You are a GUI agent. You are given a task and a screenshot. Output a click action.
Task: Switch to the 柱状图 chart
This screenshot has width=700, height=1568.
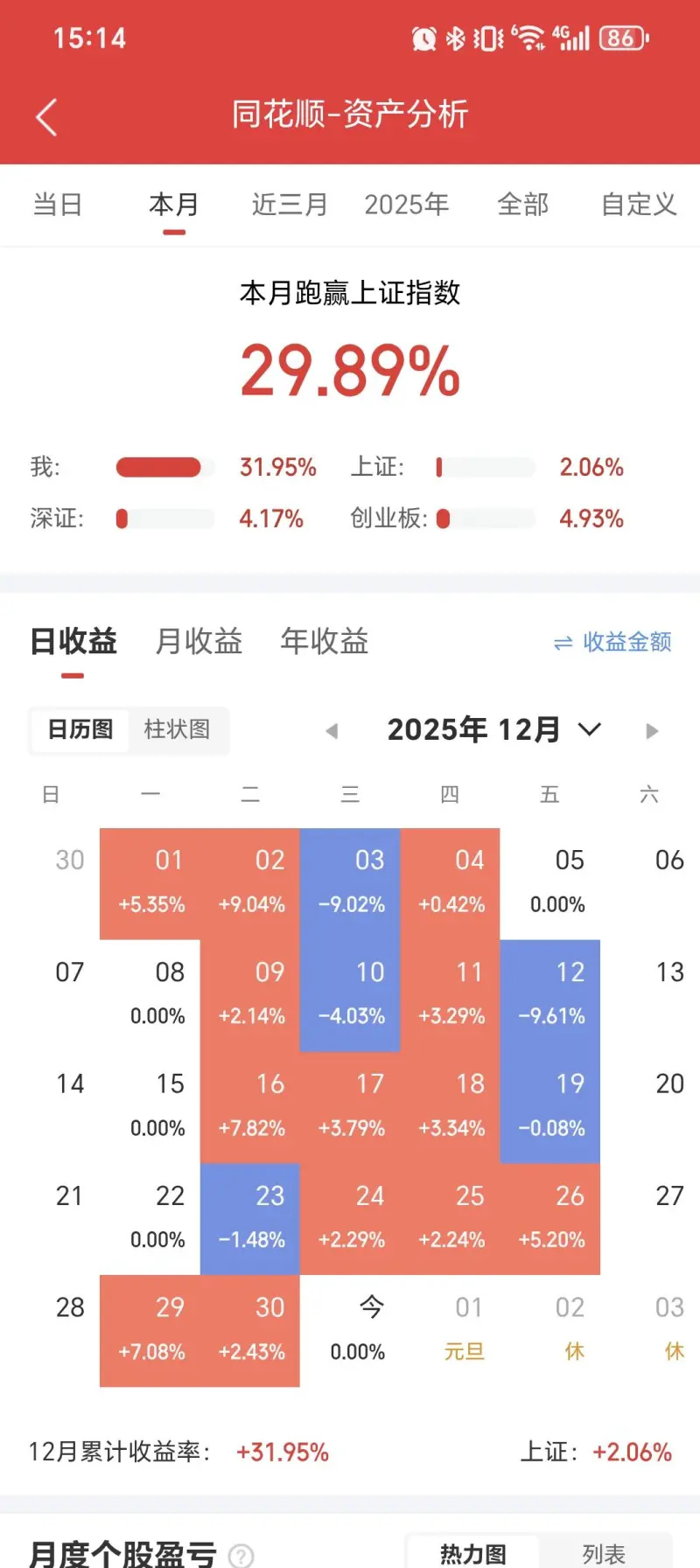pos(178,729)
